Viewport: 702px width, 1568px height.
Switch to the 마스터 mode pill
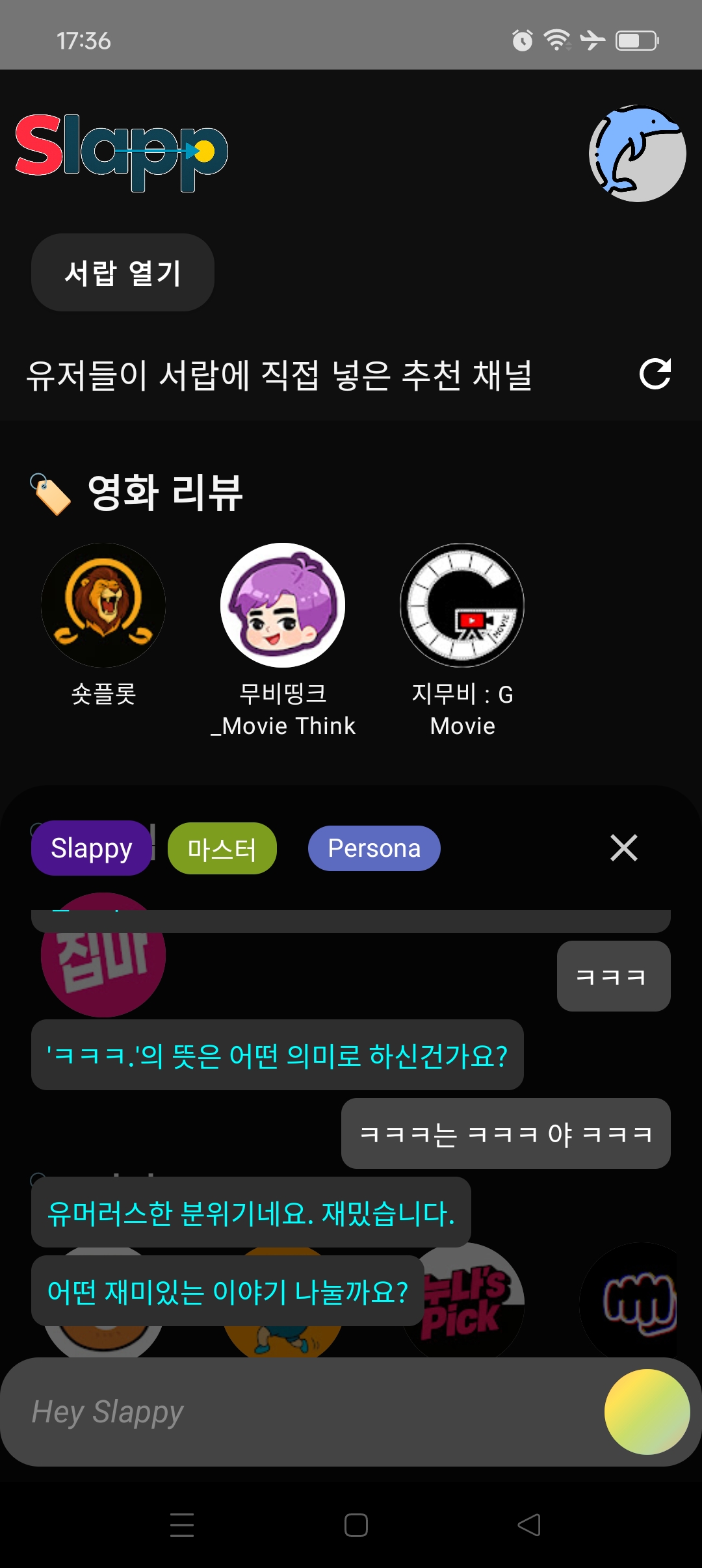[x=222, y=848]
